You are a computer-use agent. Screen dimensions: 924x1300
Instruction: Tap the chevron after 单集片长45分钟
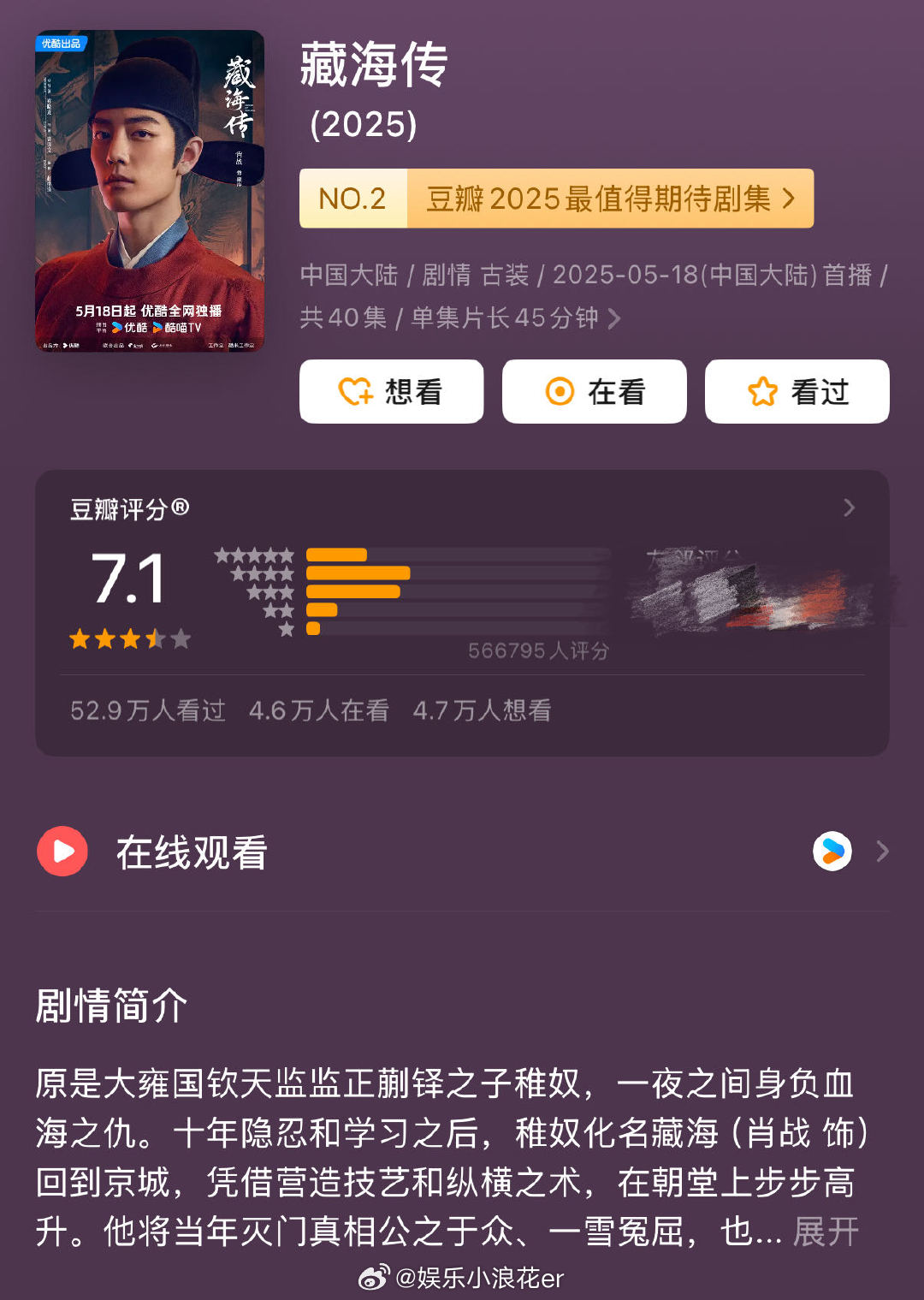(613, 318)
